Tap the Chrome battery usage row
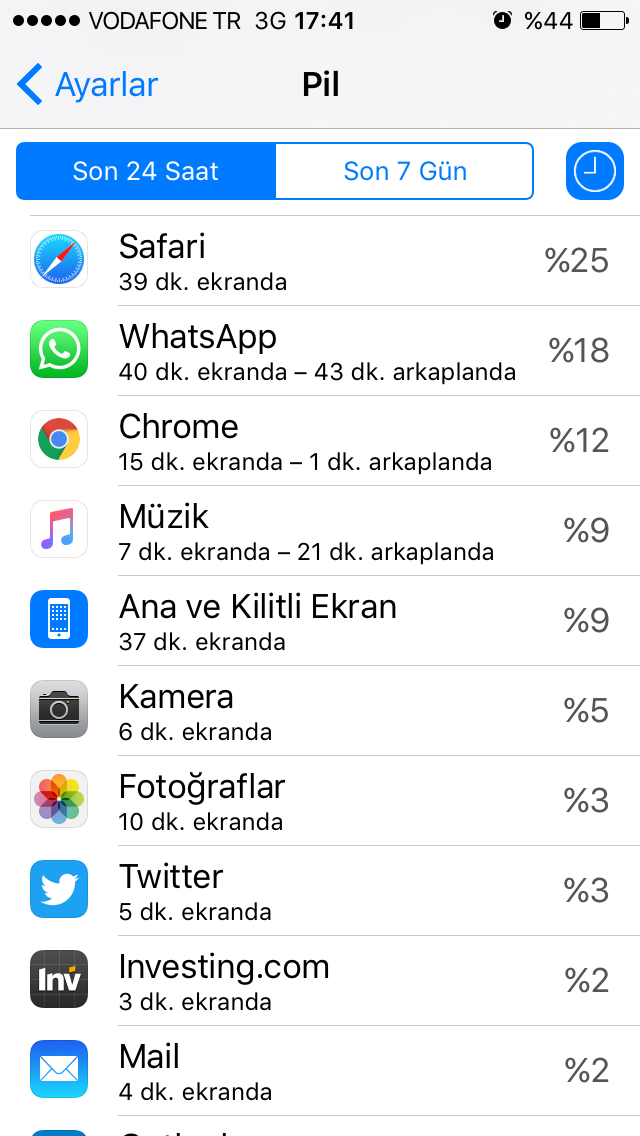Viewport: 640px width, 1136px height. point(320,440)
